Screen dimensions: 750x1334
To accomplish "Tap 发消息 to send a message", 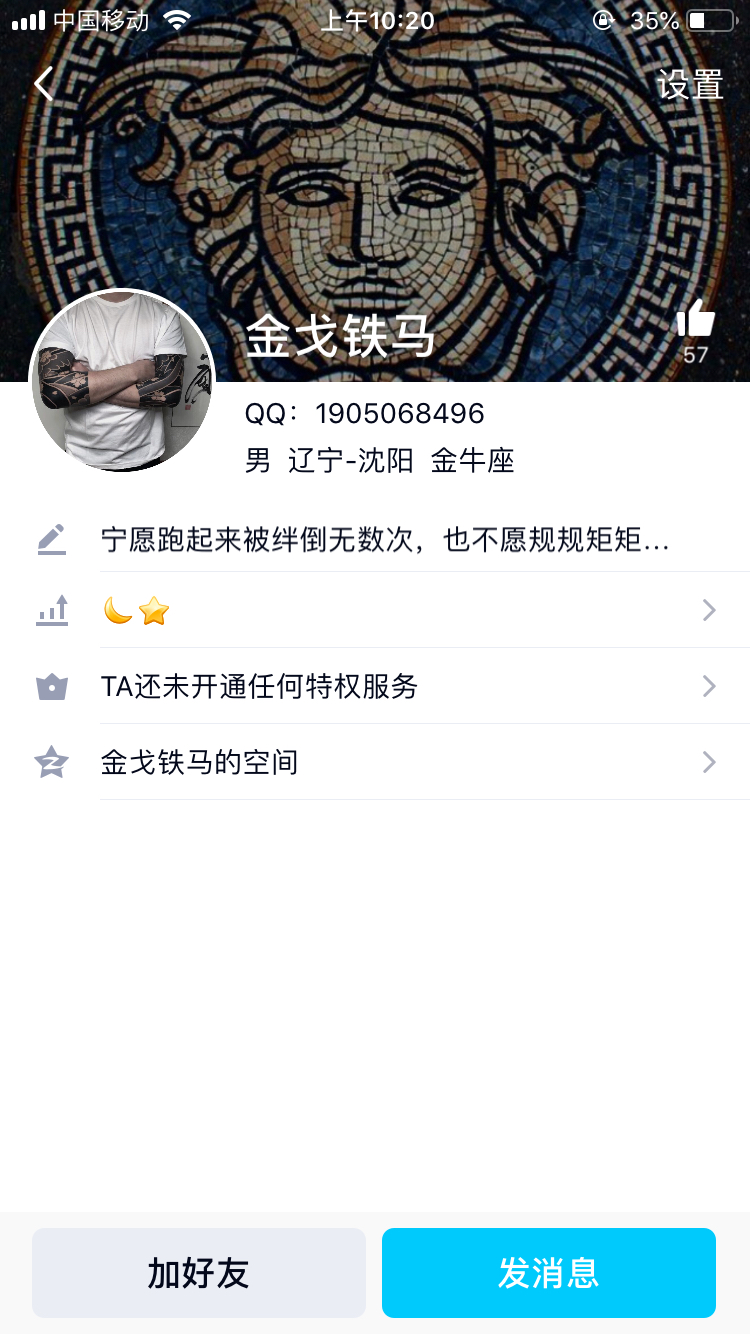I will (x=549, y=1273).
